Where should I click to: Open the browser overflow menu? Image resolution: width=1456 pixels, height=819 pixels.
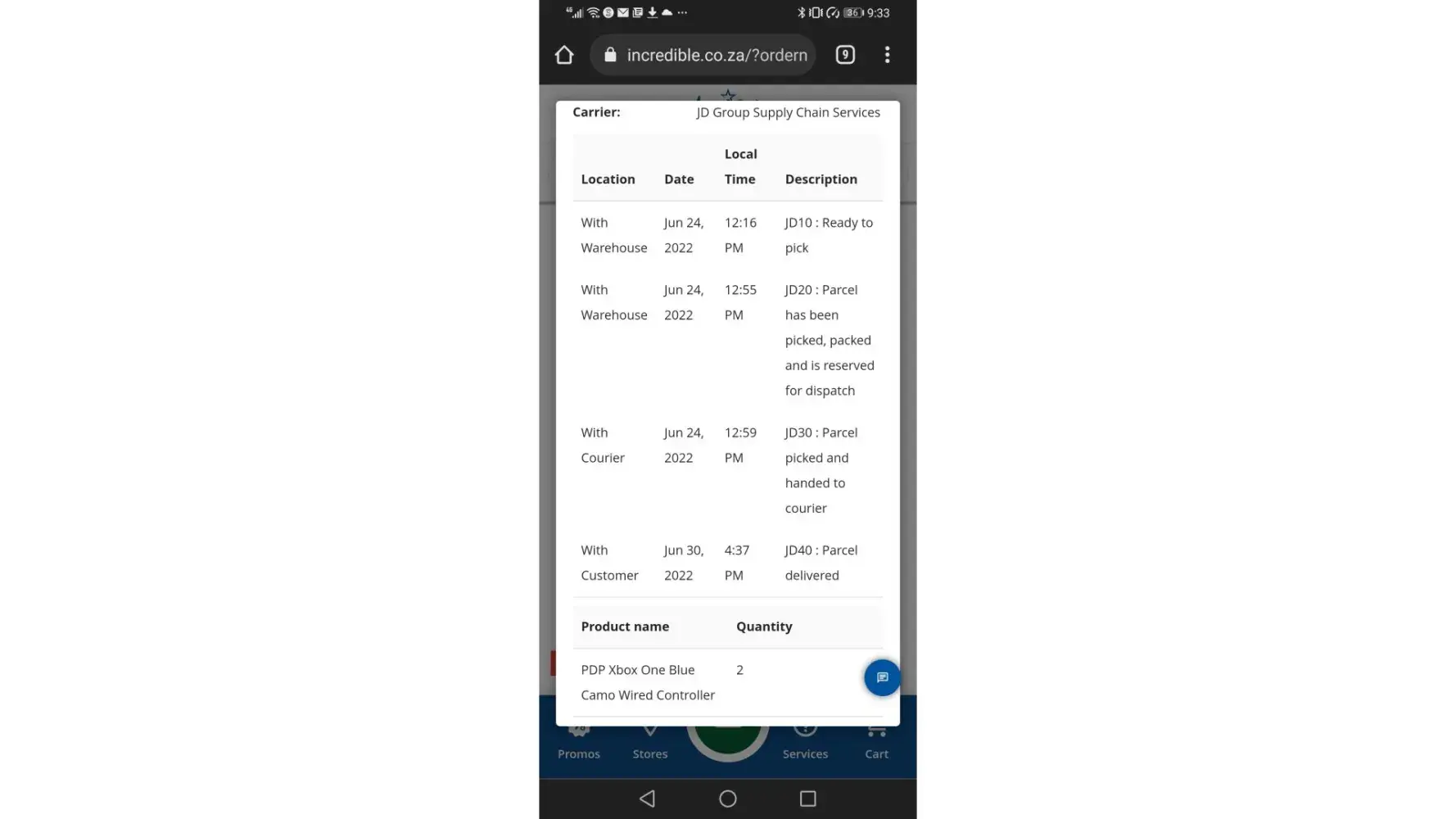(x=887, y=55)
